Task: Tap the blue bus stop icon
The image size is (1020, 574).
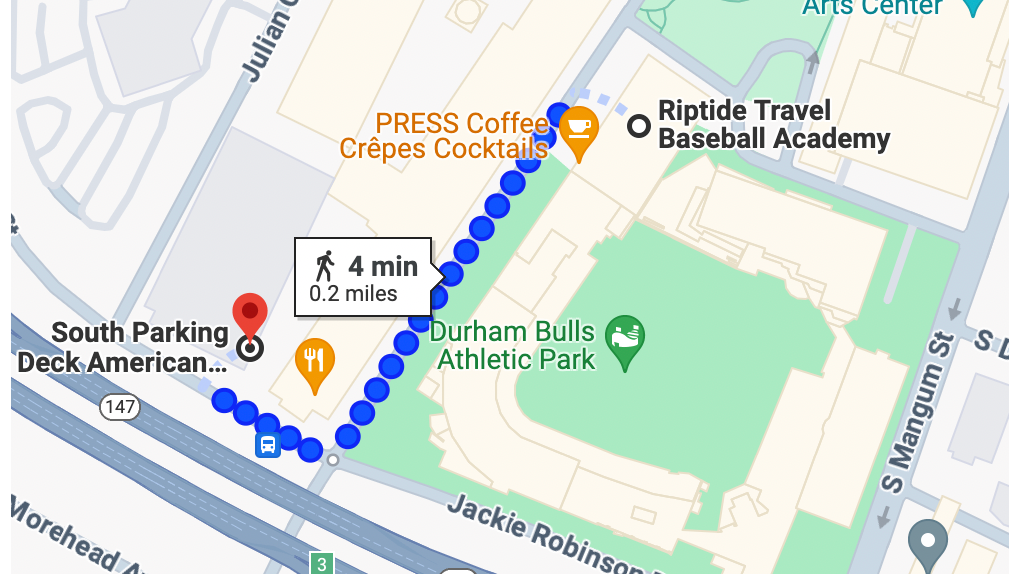Action: [x=268, y=443]
